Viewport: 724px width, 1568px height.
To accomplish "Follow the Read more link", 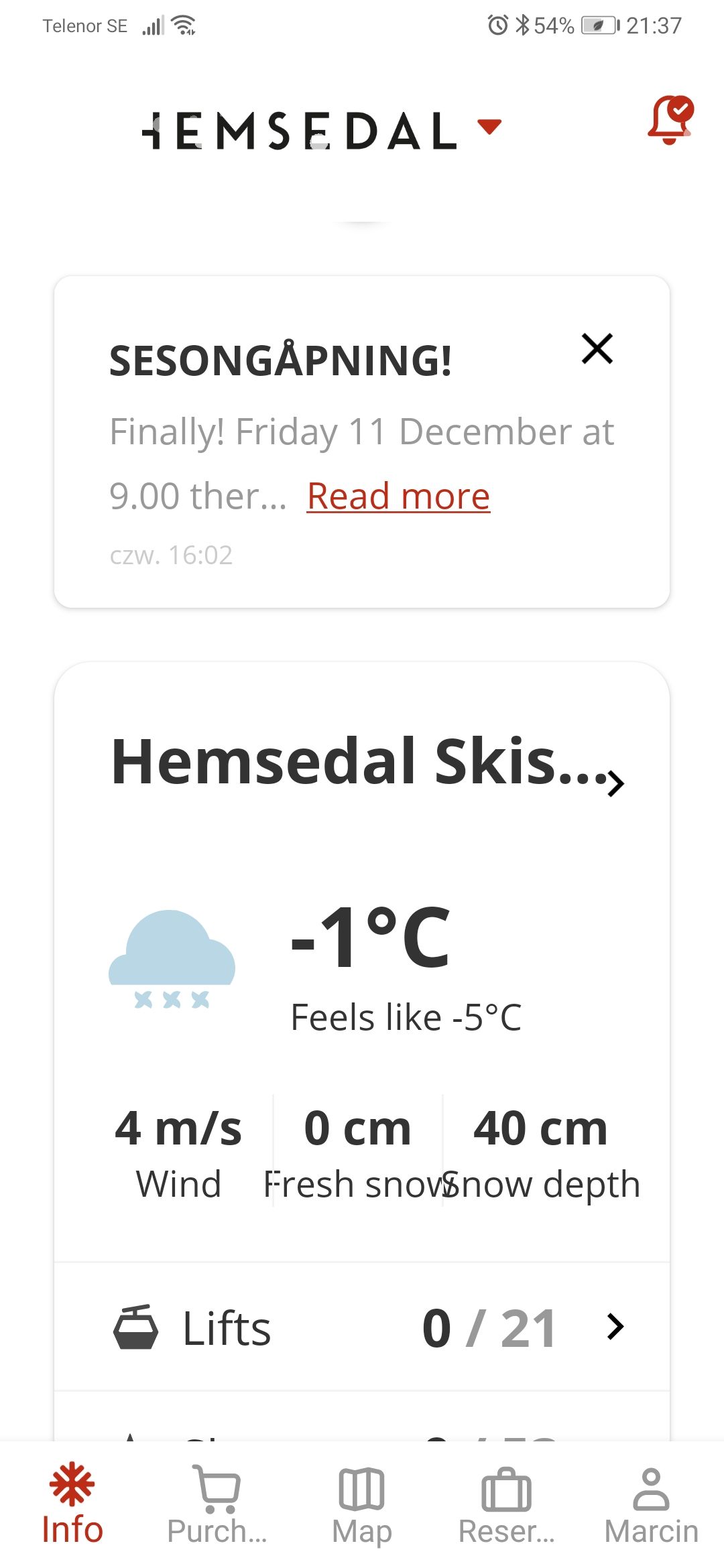I will 398,496.
